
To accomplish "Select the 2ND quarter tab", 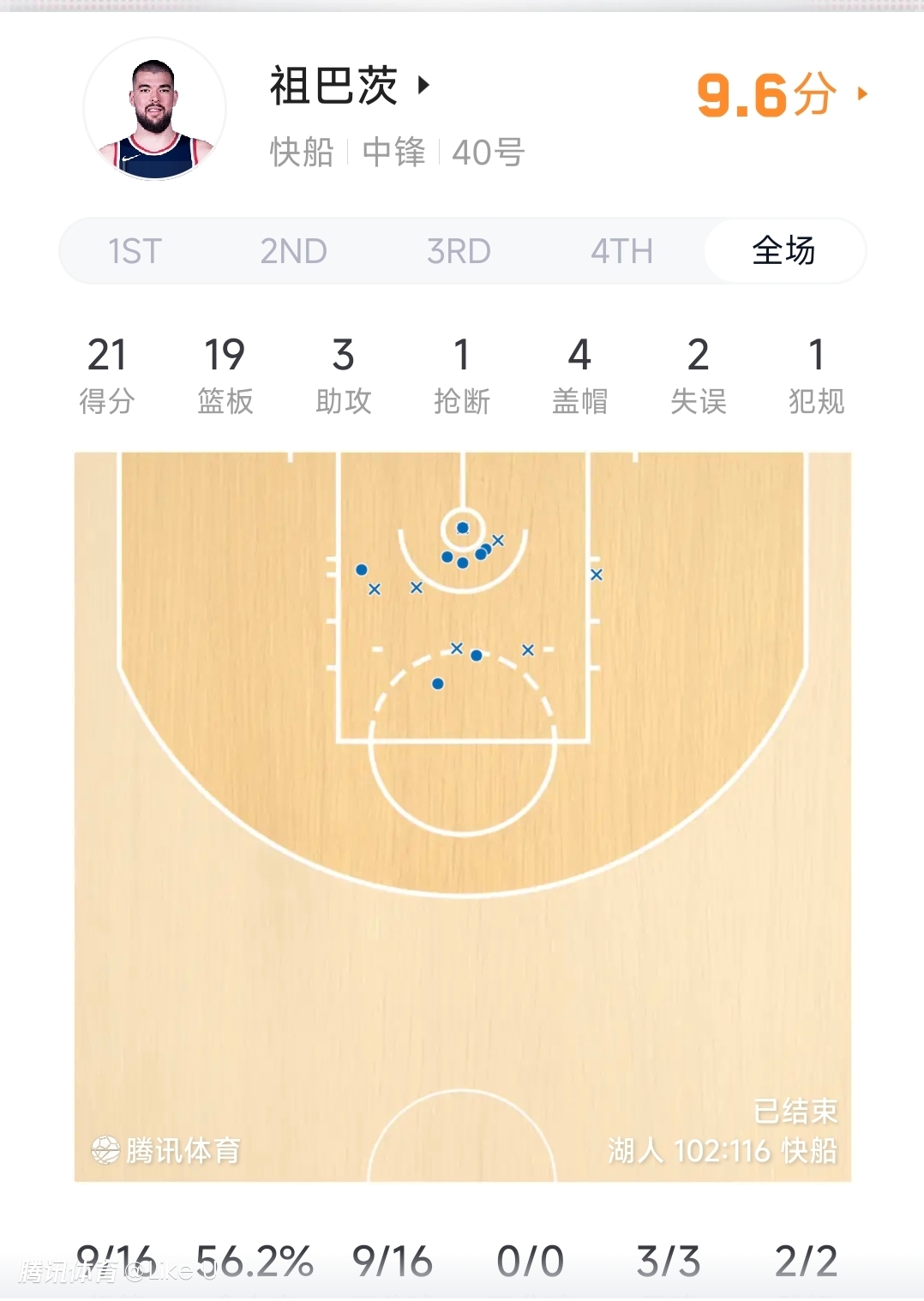I will [x=293, y=251].
